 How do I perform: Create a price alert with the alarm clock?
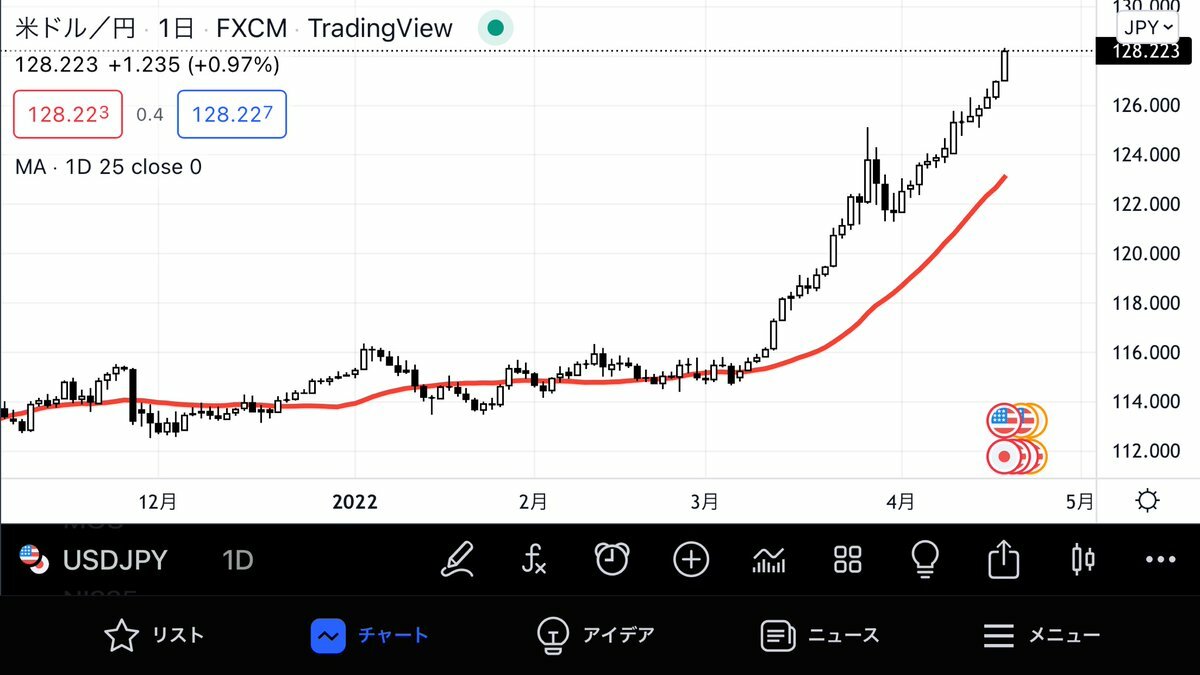click(612, 559)
